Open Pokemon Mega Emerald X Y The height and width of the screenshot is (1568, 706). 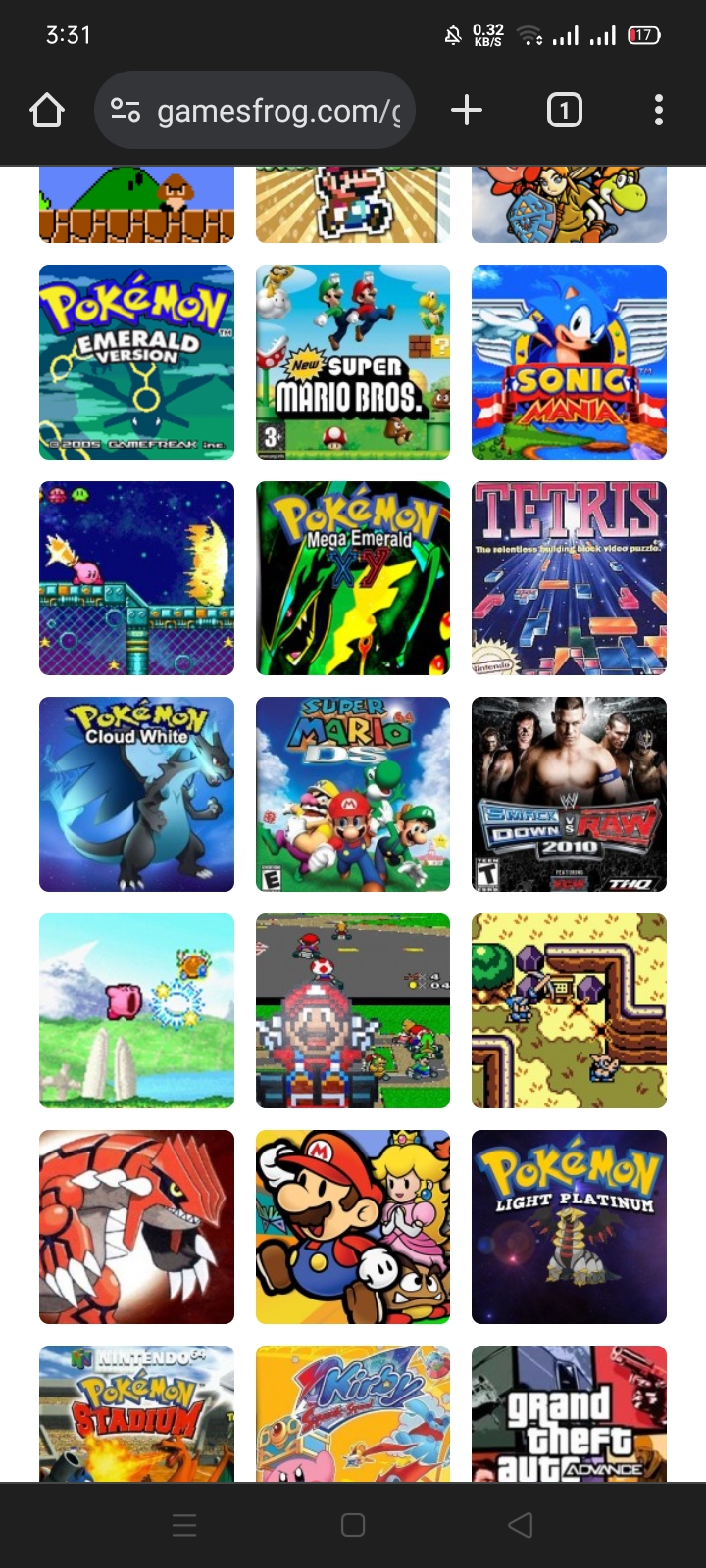[x=353, y=578]
